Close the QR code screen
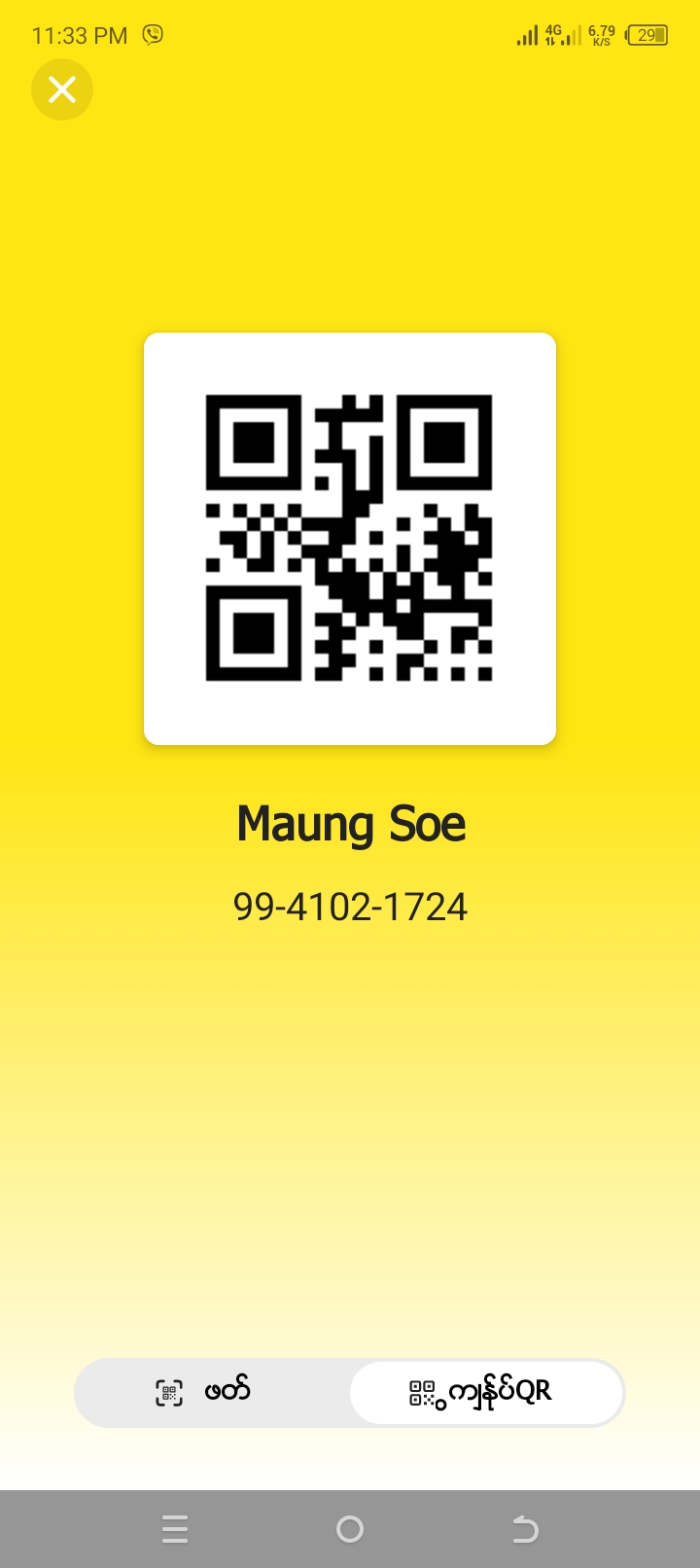This screenshot has height=1568, width=700. 62,89
